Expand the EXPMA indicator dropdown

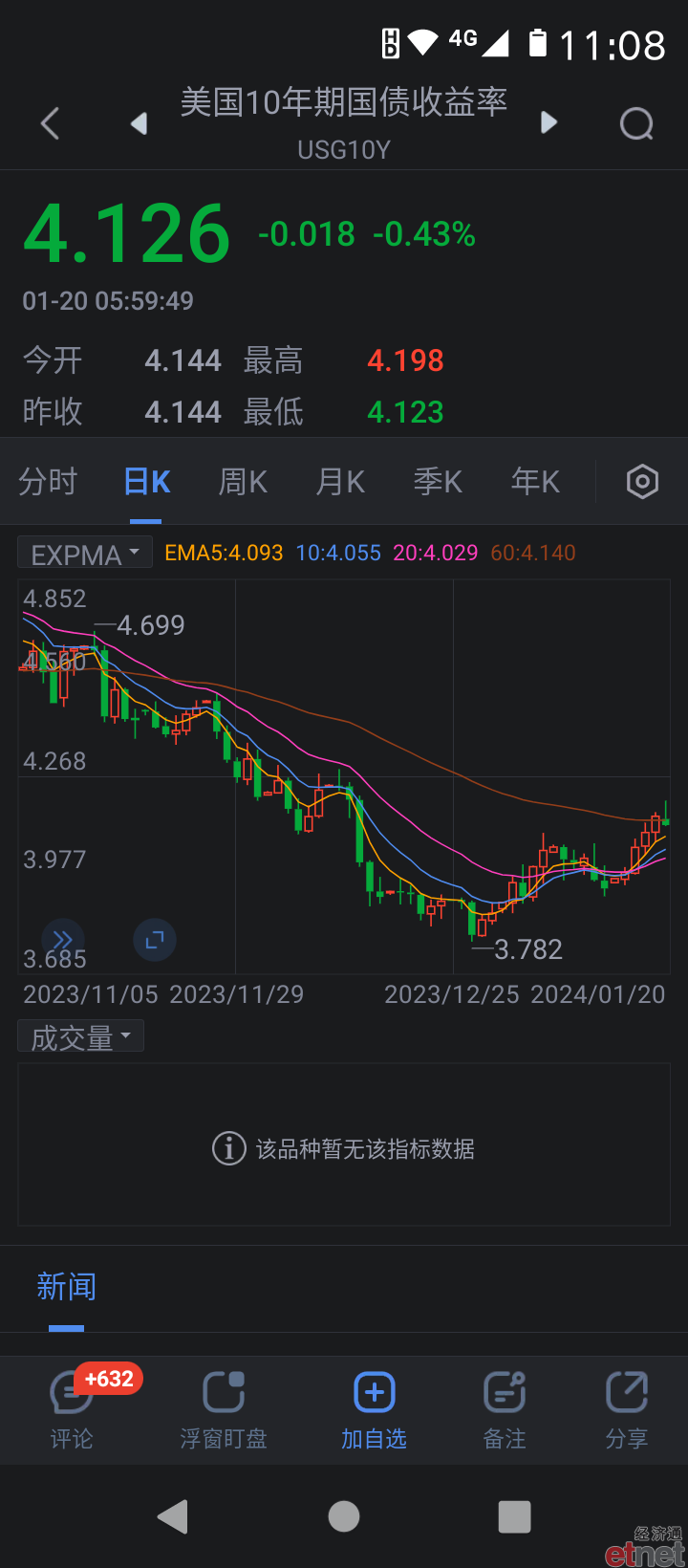click(x=85, y=554)
